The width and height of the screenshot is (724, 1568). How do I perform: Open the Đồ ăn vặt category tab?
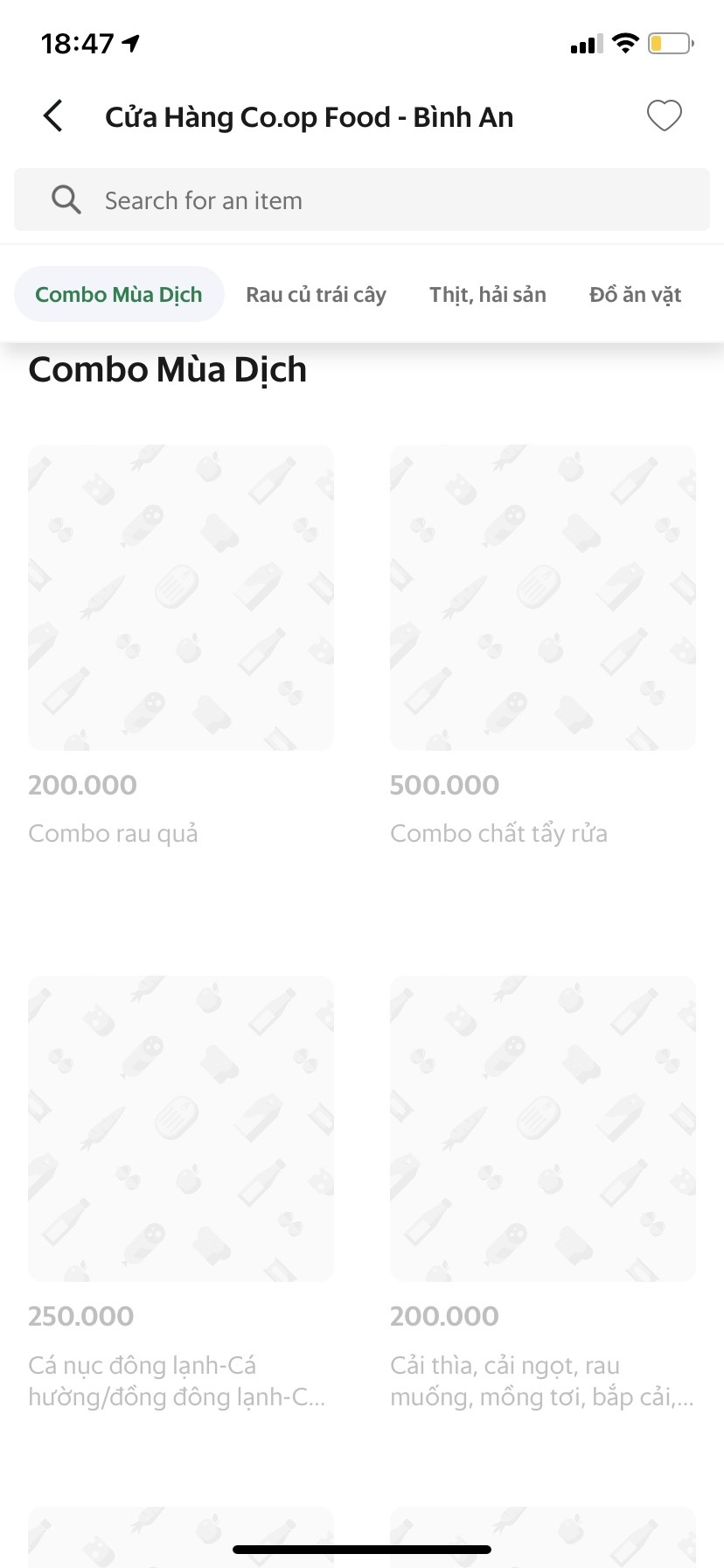[x=635, y=295]
